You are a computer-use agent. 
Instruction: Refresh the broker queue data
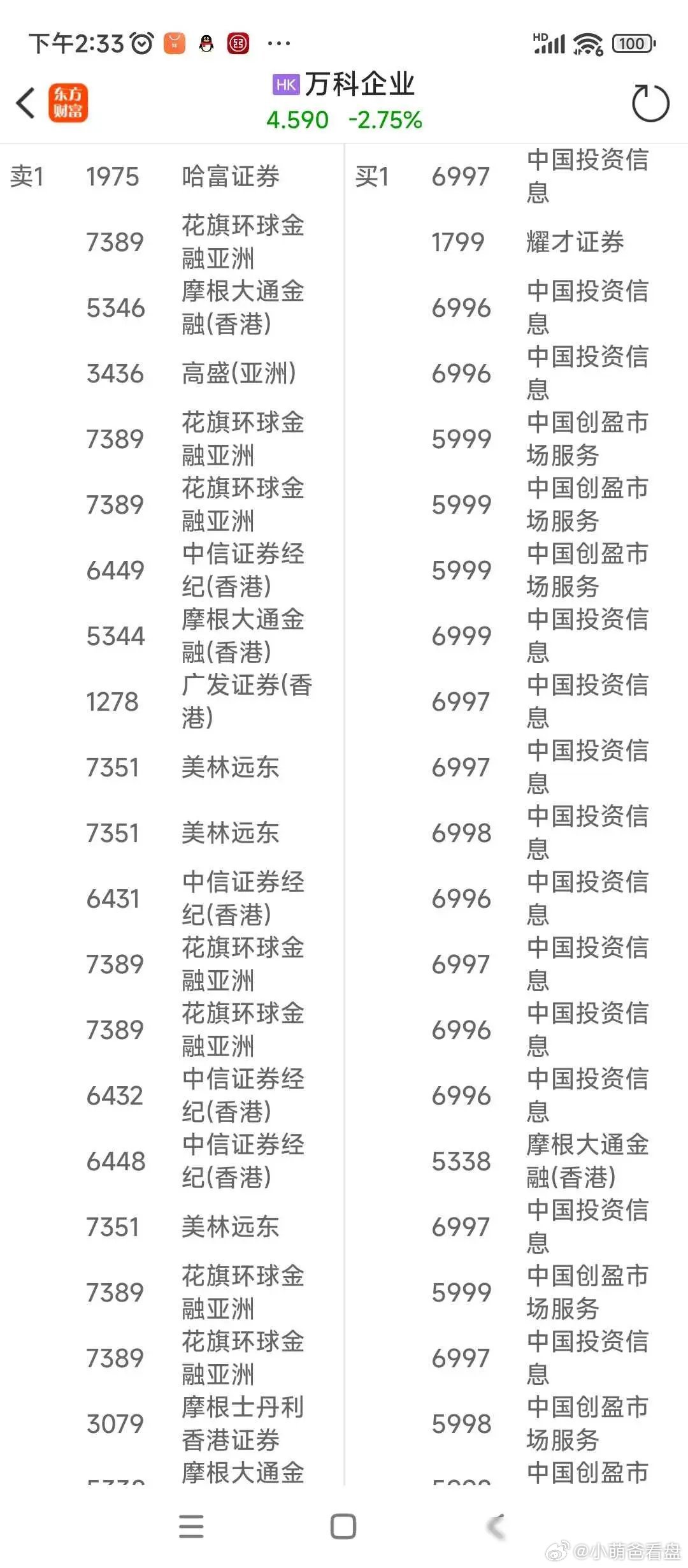pos(650,103)
